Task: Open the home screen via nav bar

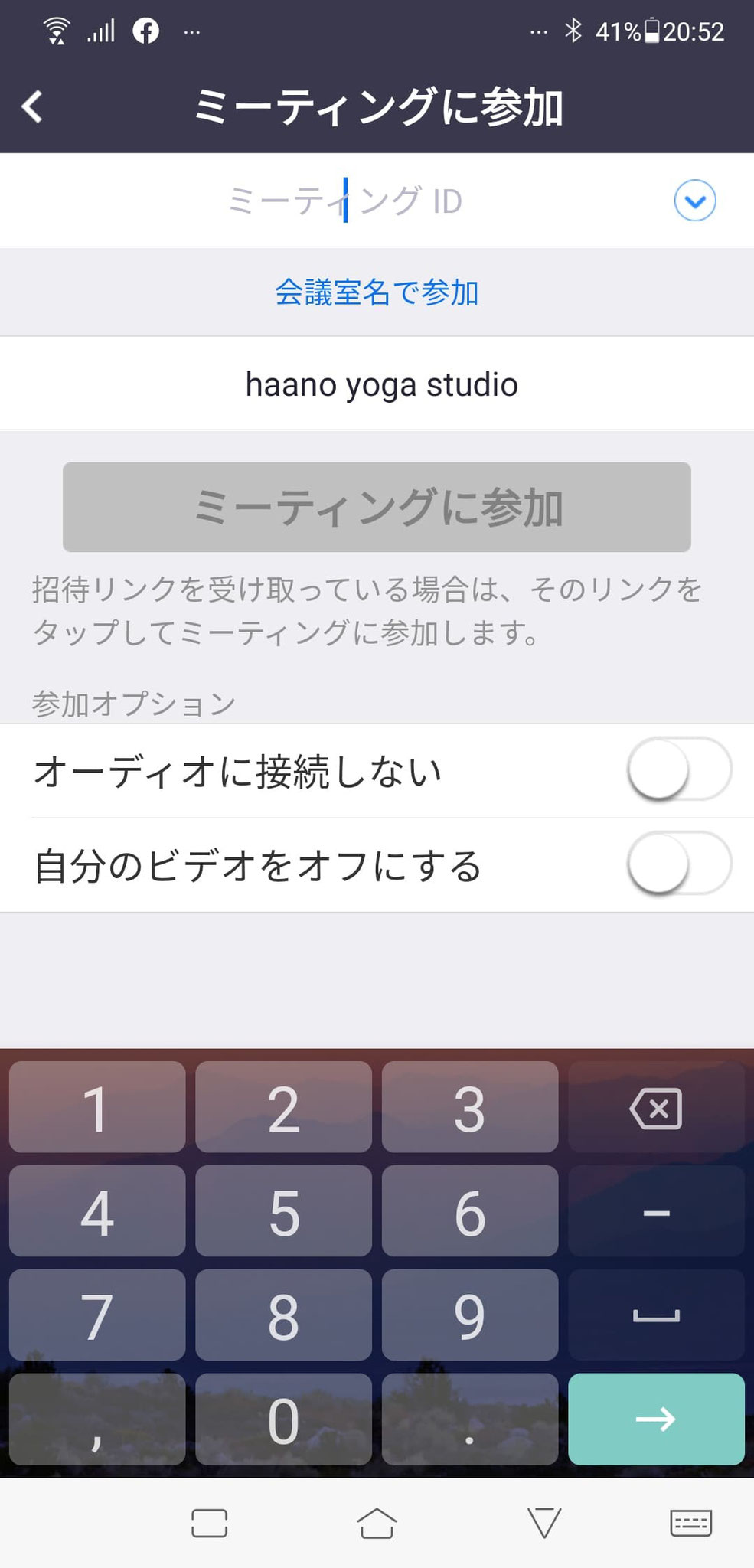Action: click(377, 1523)
